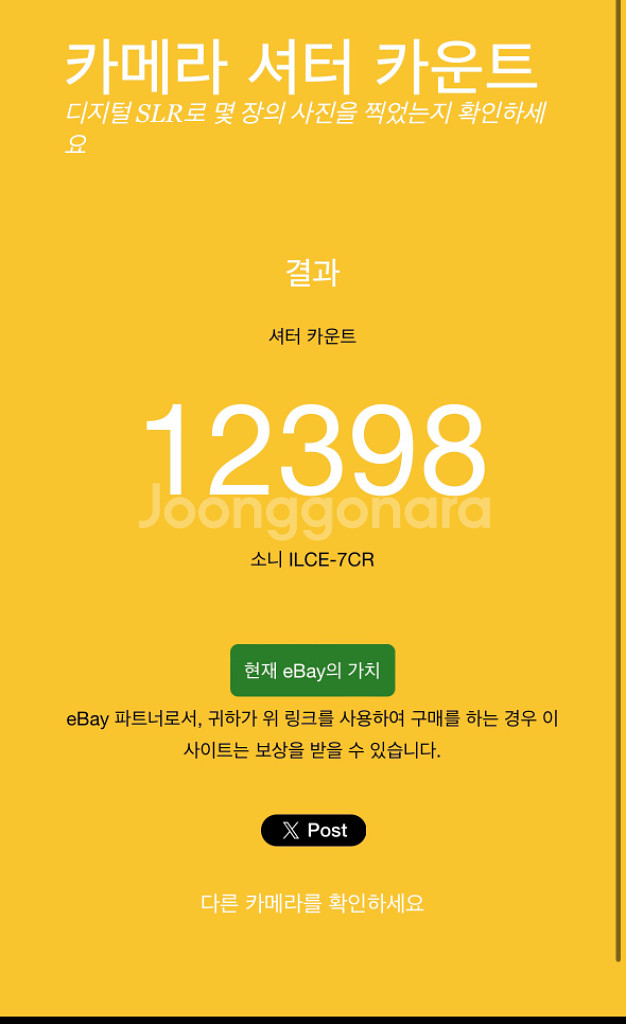
Task: Open the 다른 카메라를 확인하세요 link
Action: (x=312, y=903)
